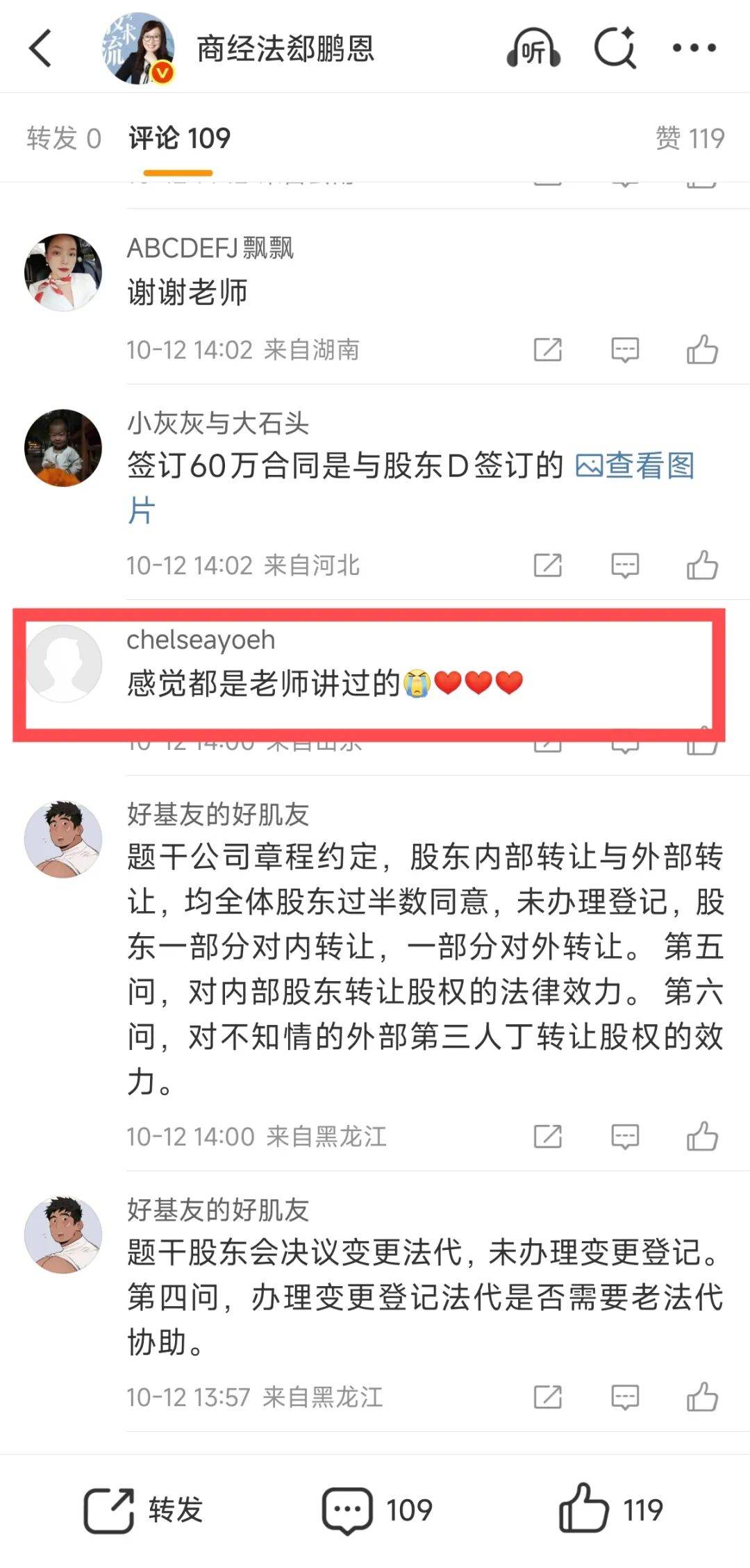The image size is (750, 1568).
Task: Tap 转发 button in the bottom bar
Action: click(144, 1510)
